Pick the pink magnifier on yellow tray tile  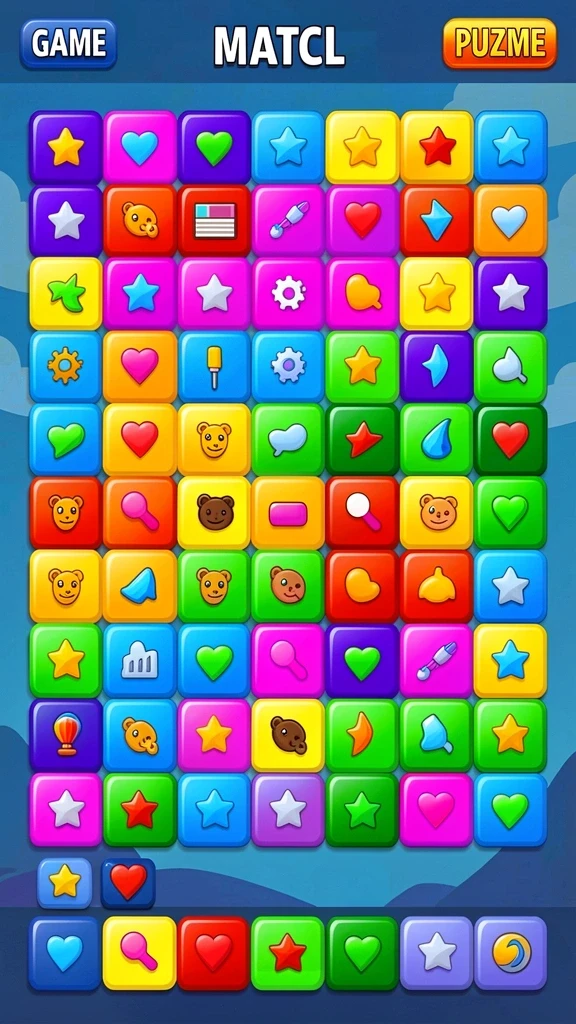(x=140, y=953)
